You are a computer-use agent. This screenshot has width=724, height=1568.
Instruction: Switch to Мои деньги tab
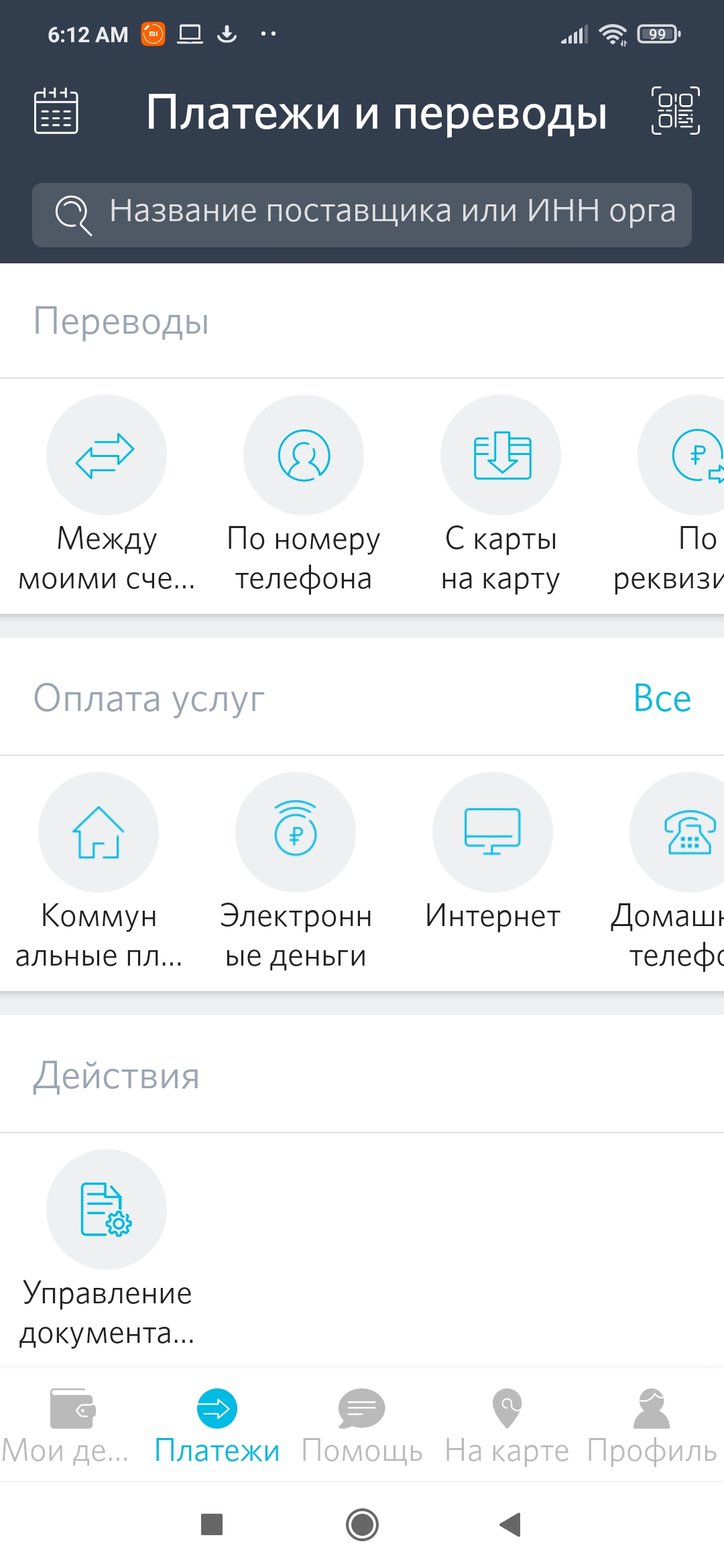(x=67, y=1426)
